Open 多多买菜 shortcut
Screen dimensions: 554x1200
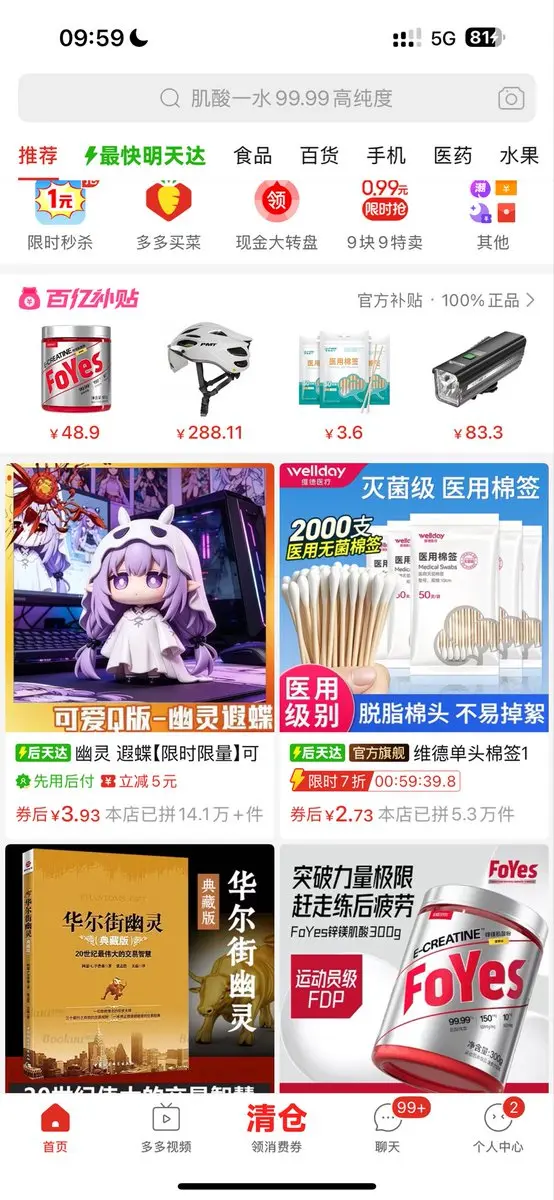point(168,215)
